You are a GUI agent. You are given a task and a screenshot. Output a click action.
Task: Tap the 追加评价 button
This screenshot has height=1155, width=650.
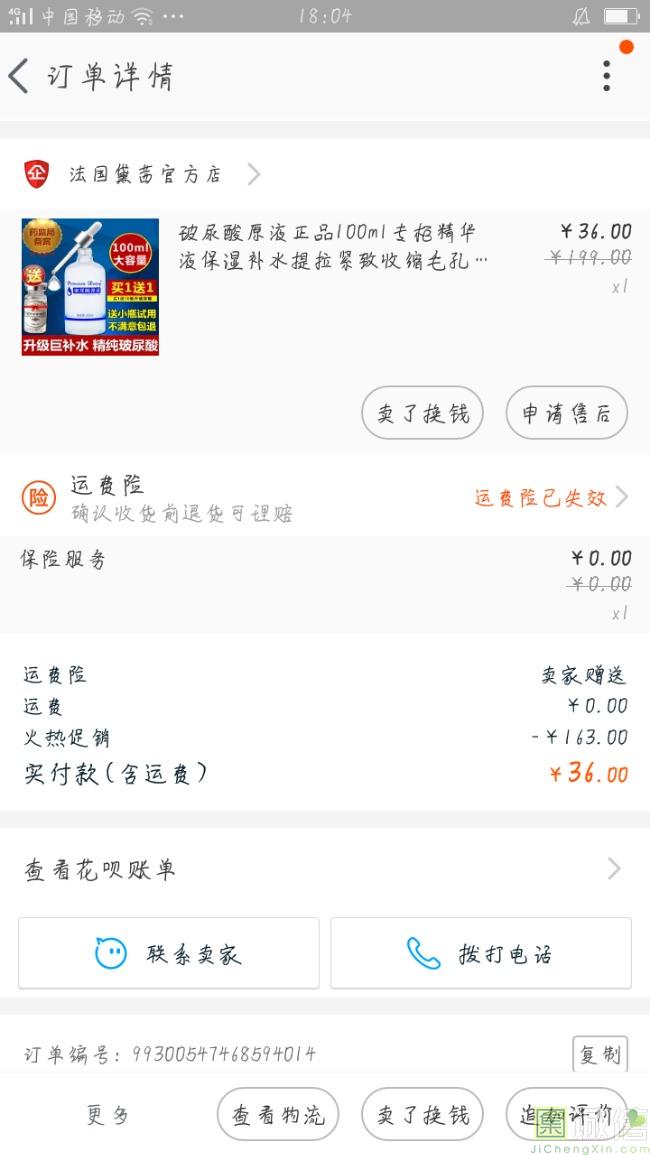coord(566,1115)
